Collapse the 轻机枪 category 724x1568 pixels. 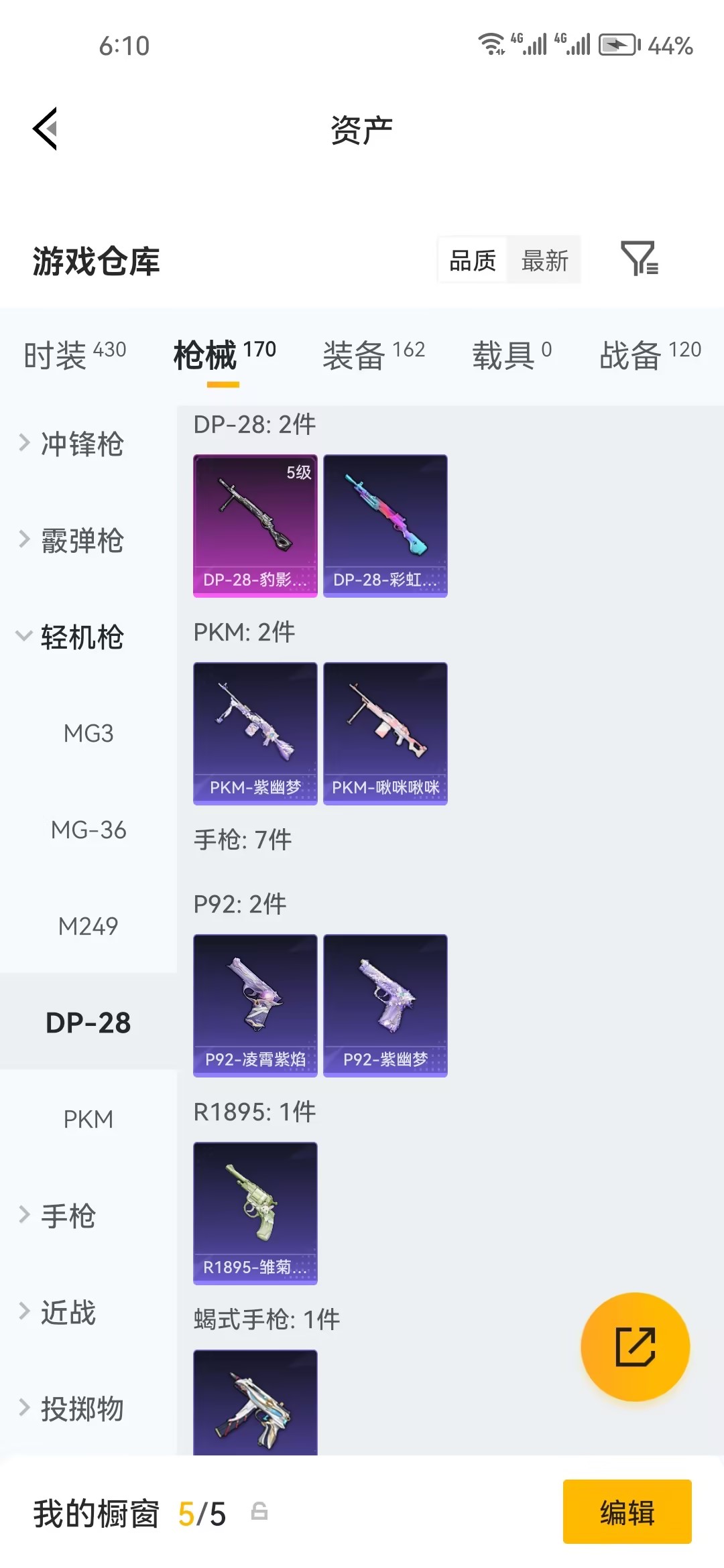tap(82, 639)
